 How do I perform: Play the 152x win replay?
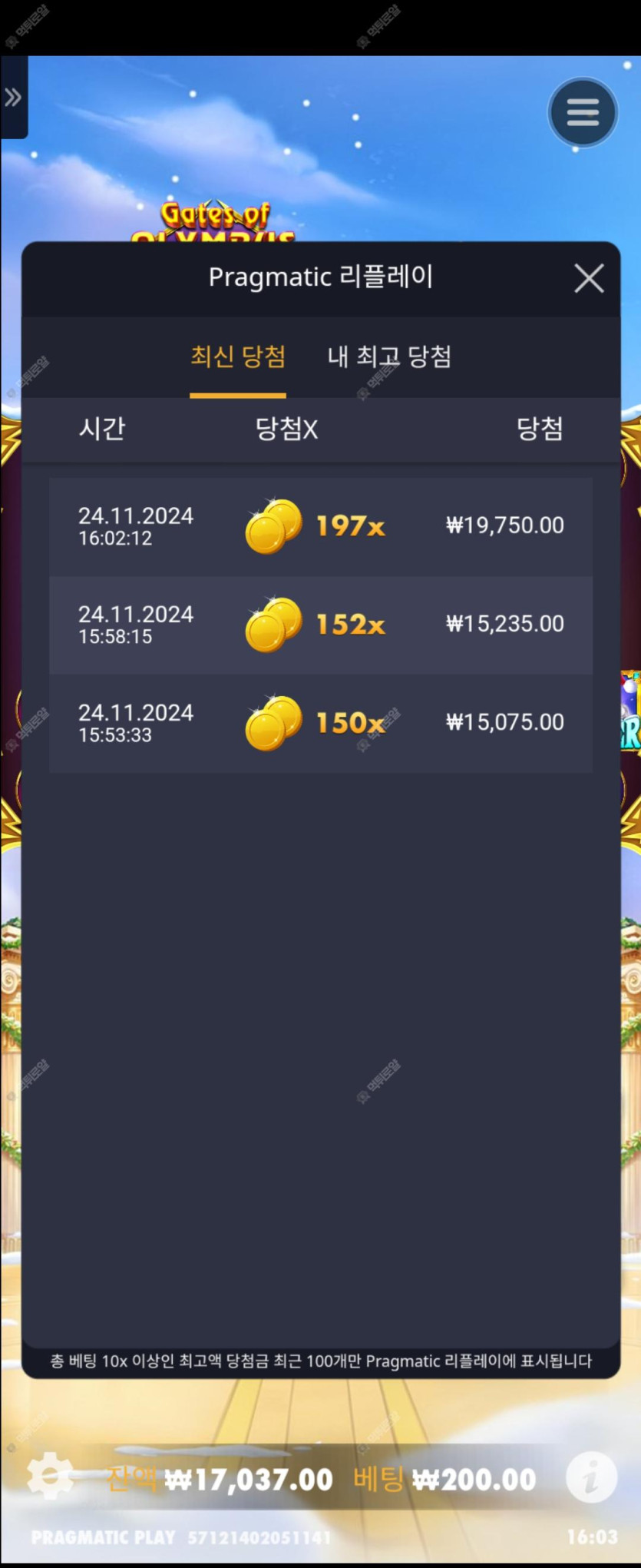pyautogui.click(x=320, y=625)
